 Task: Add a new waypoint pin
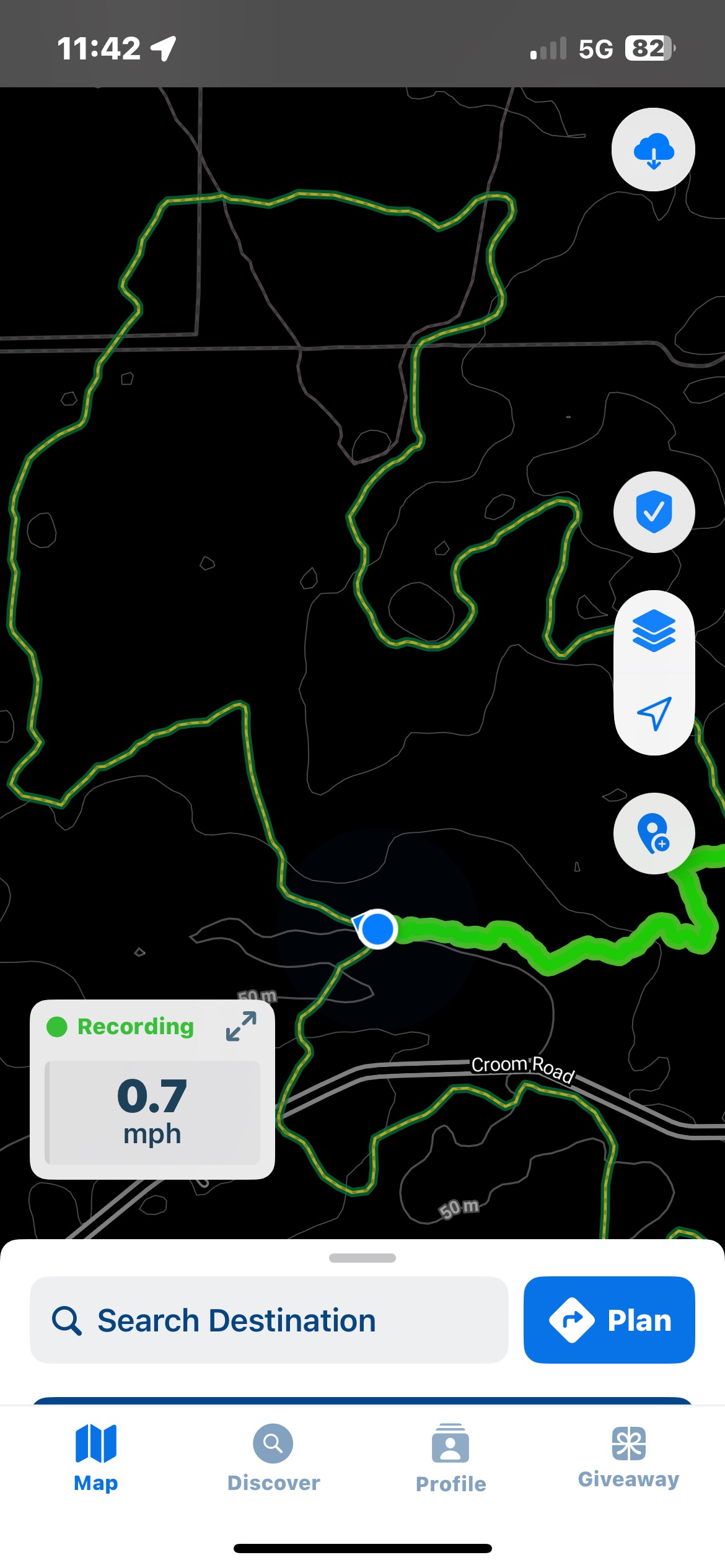point(654,834)
